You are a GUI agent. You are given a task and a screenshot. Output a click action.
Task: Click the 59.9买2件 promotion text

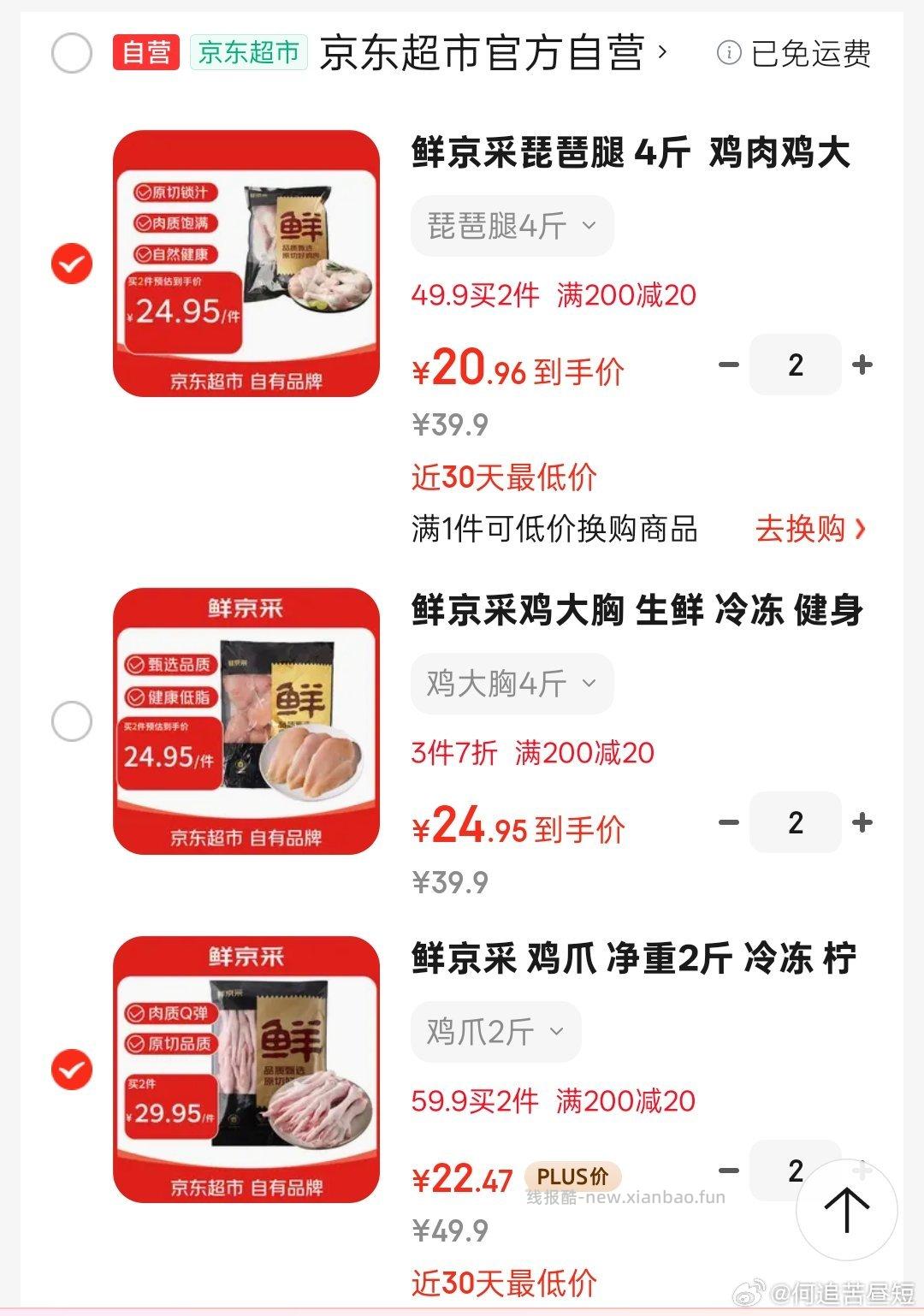coord(470,1103)
